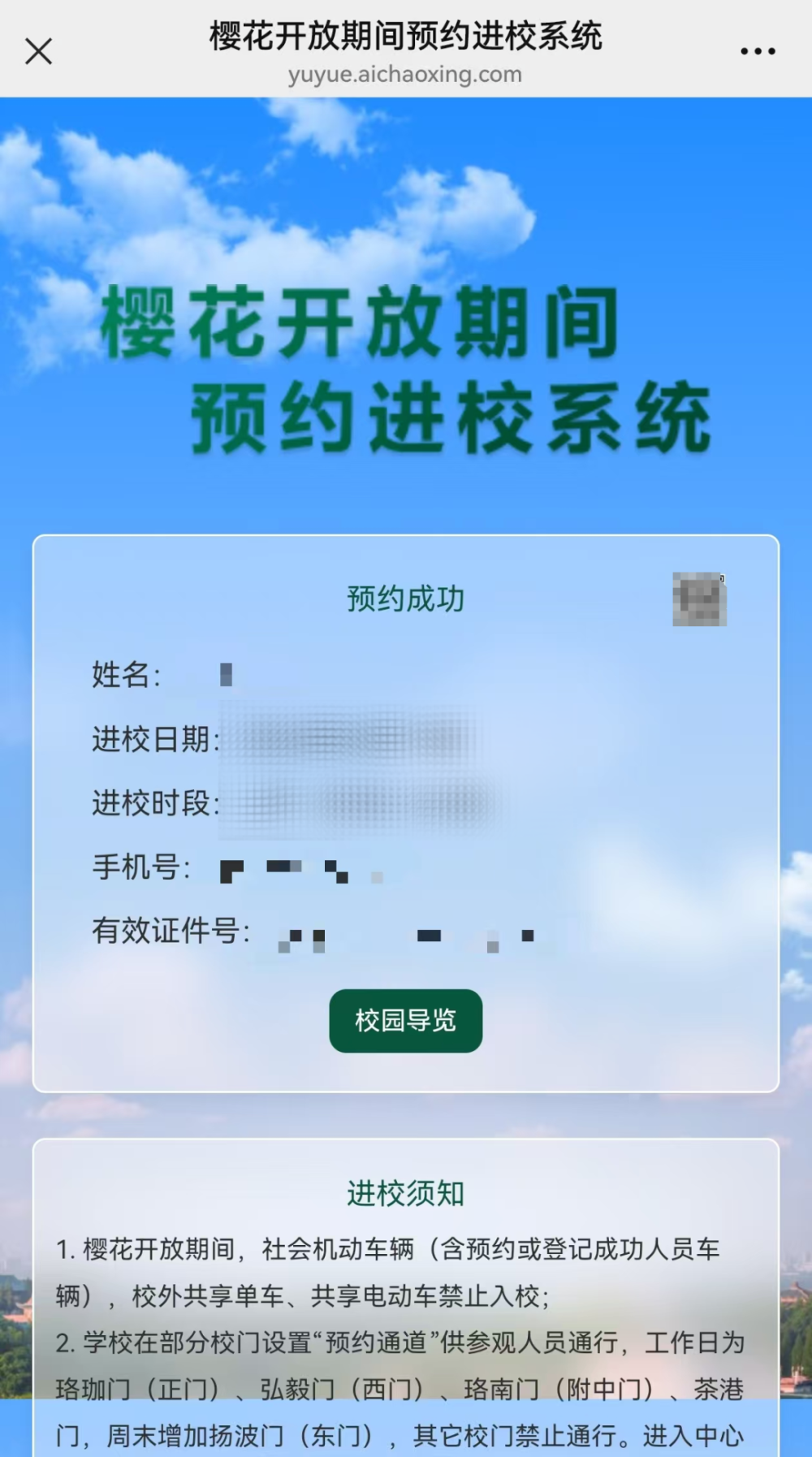Viewport: 812px width, 1457px height.
Task: Select the page title 樱花开放期间预约进校系统
Action: click(405, 37)
